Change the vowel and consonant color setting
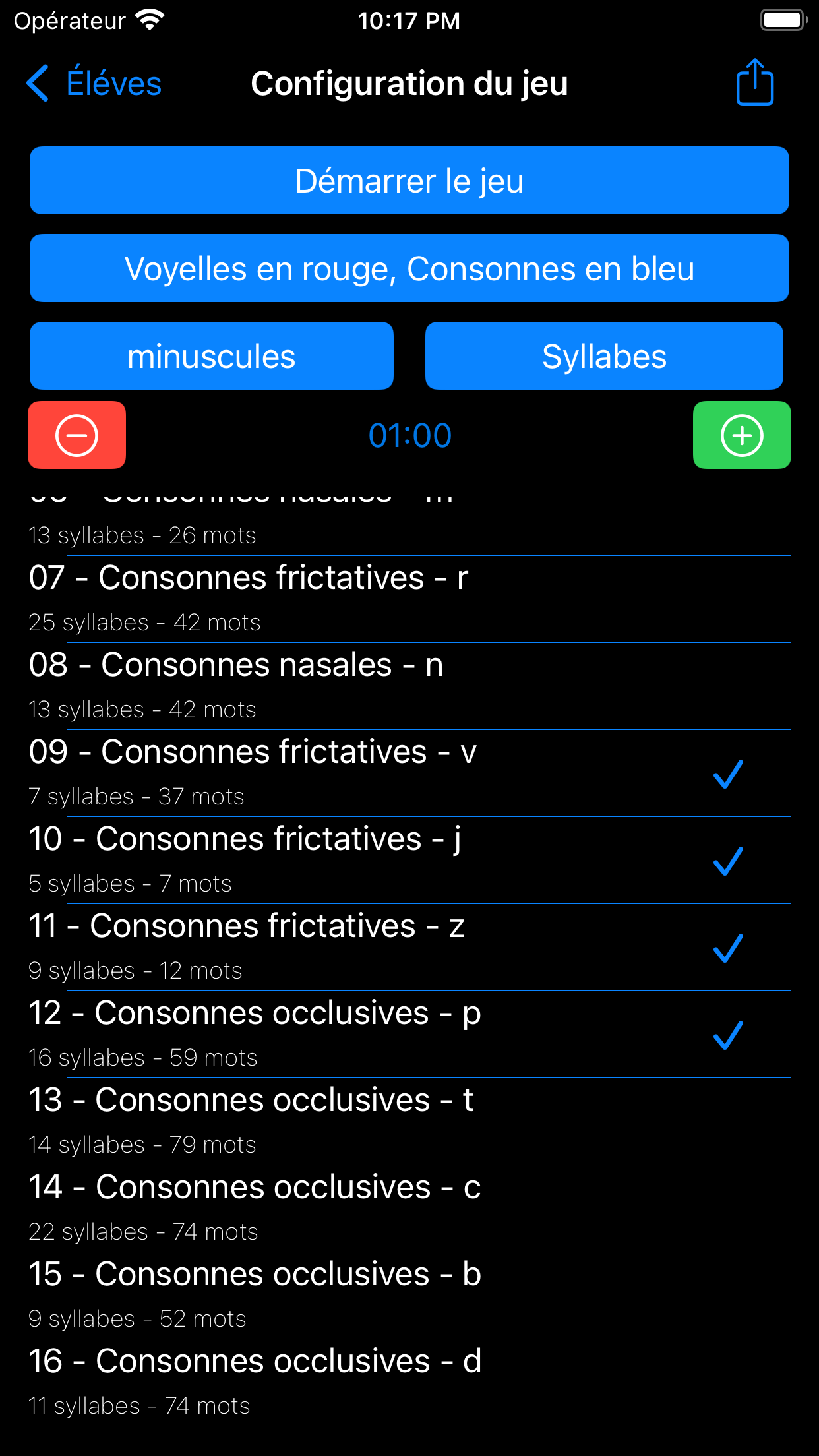 (409, 268)
